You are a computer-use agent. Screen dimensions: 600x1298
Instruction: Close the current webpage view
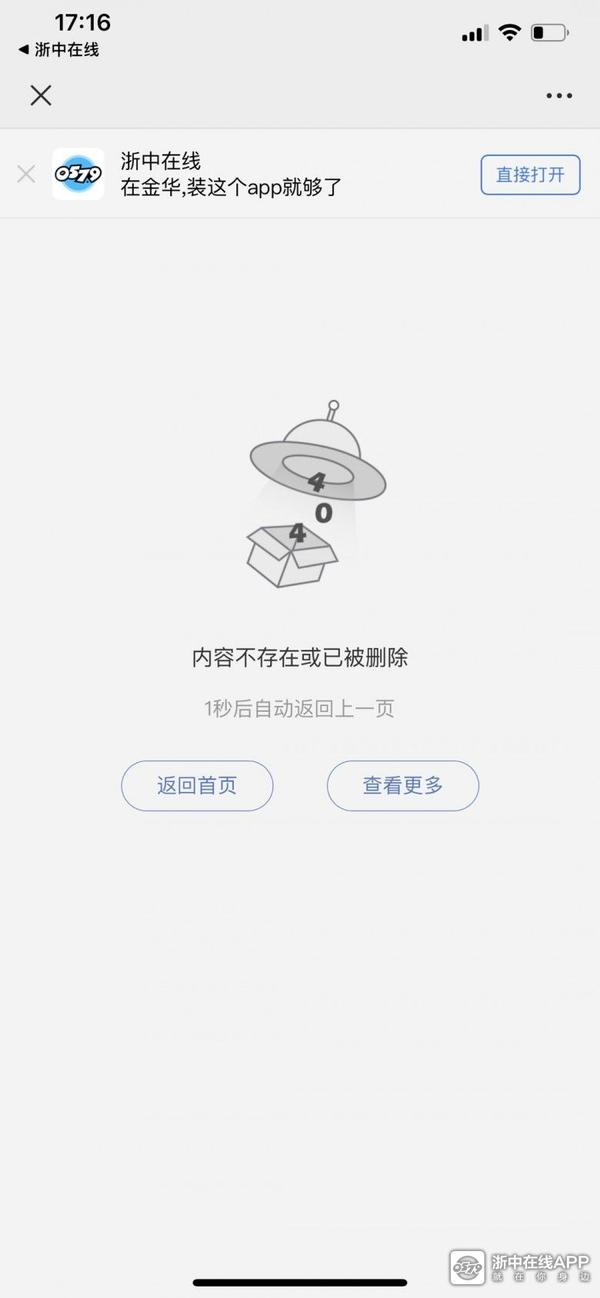click(x=41, y=96)
